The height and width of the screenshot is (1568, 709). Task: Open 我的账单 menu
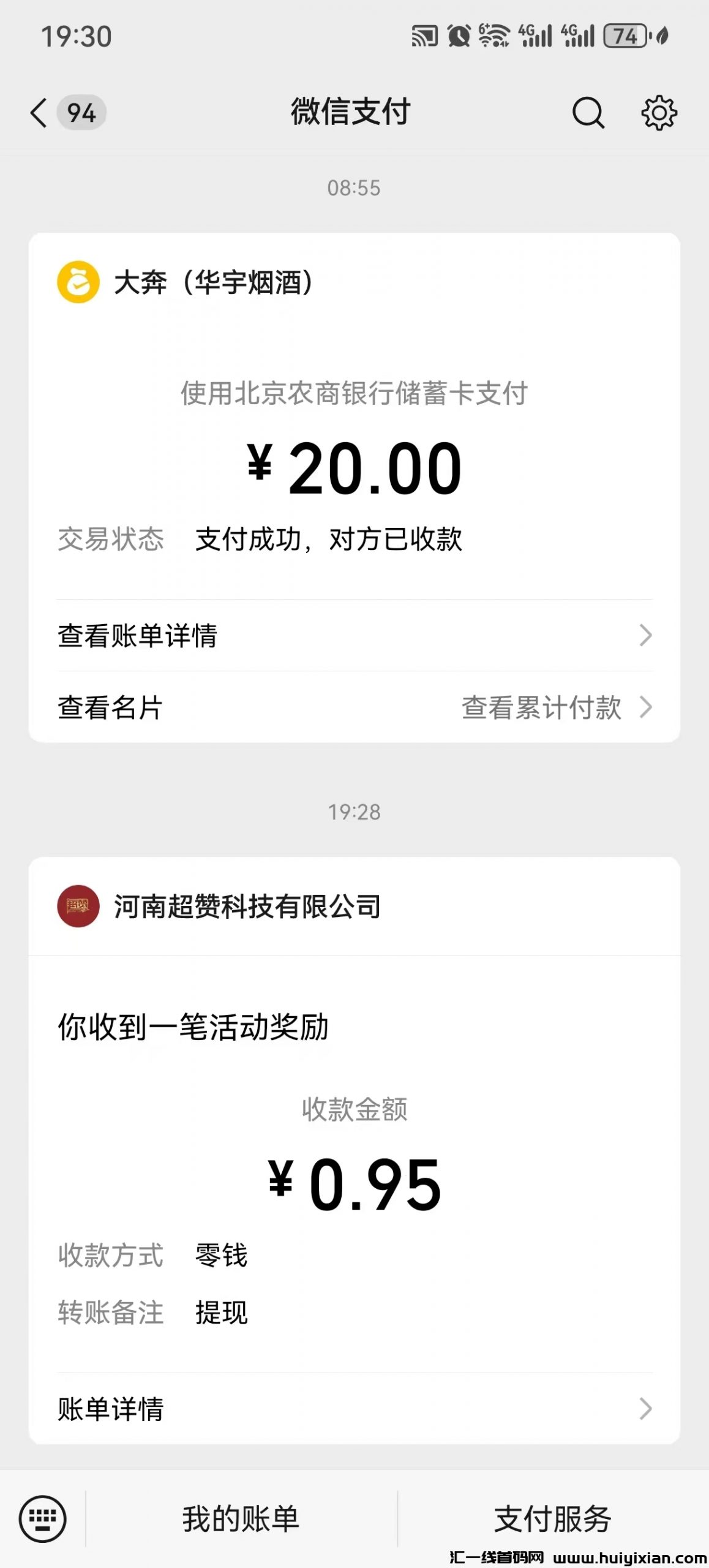point(241,1519)
